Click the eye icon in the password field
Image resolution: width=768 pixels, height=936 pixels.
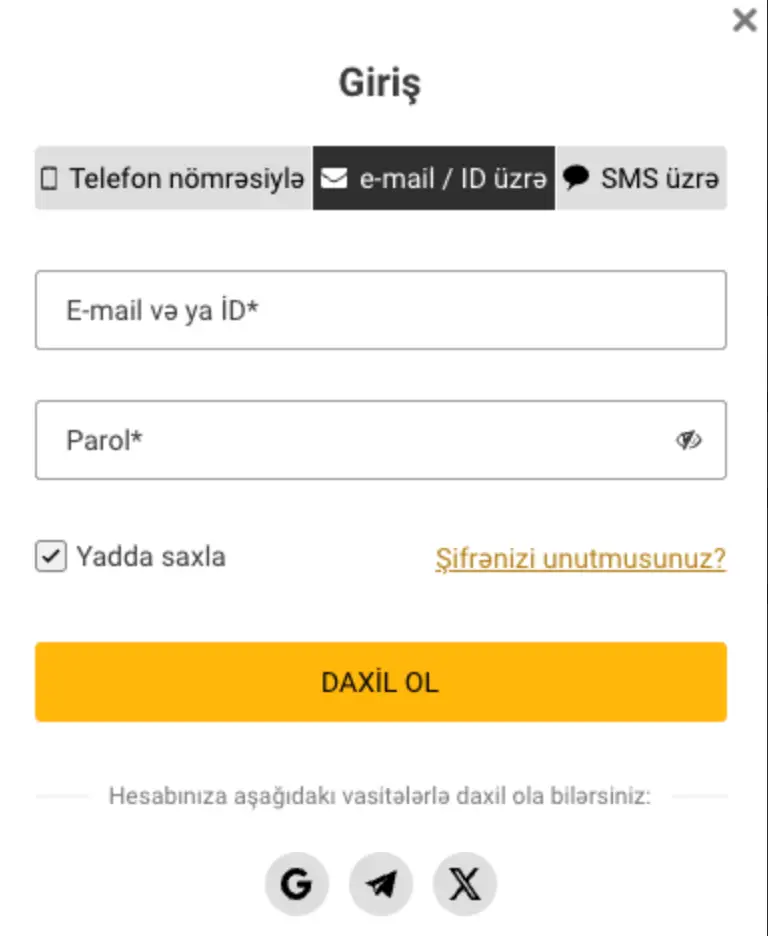point(691,440)
